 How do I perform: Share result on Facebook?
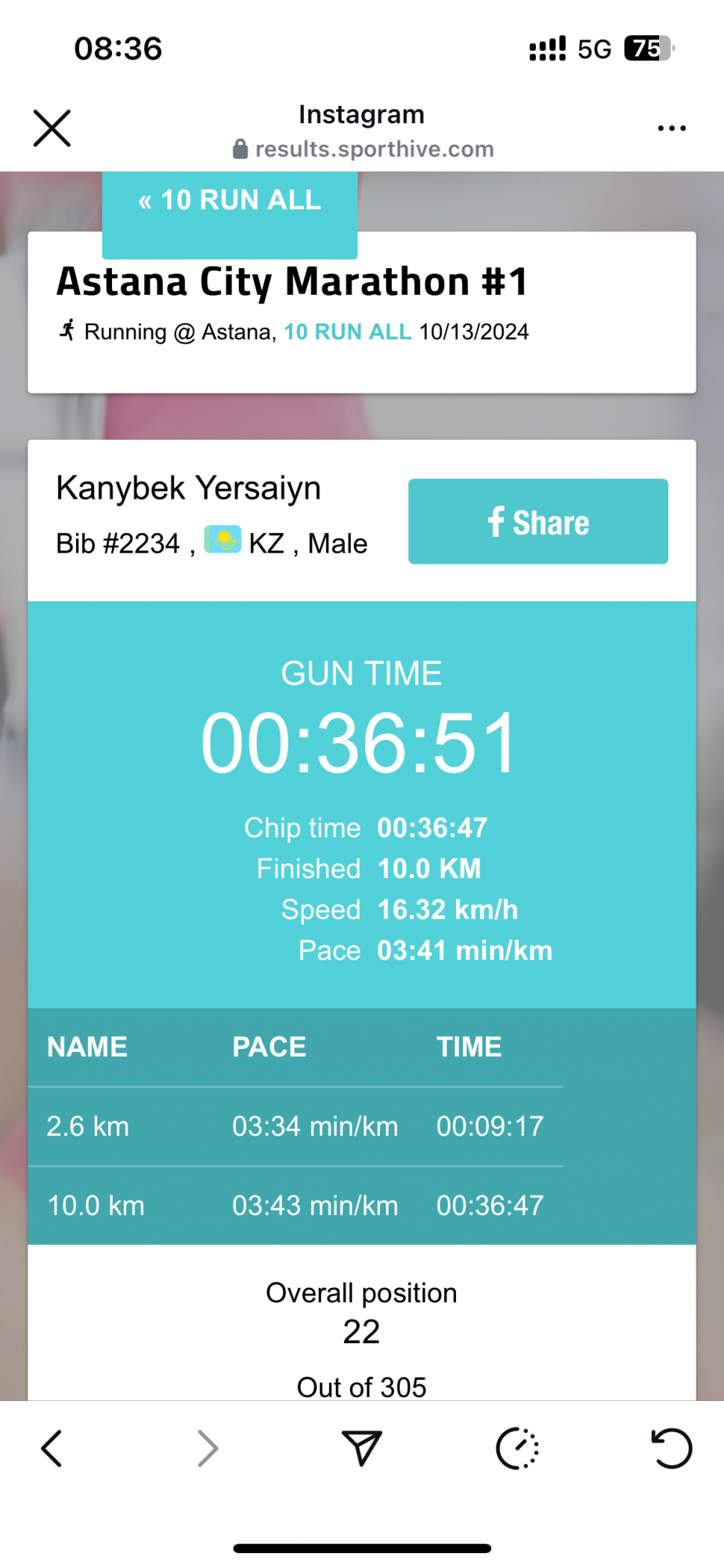pyautogui.click(x=538, y=521)
